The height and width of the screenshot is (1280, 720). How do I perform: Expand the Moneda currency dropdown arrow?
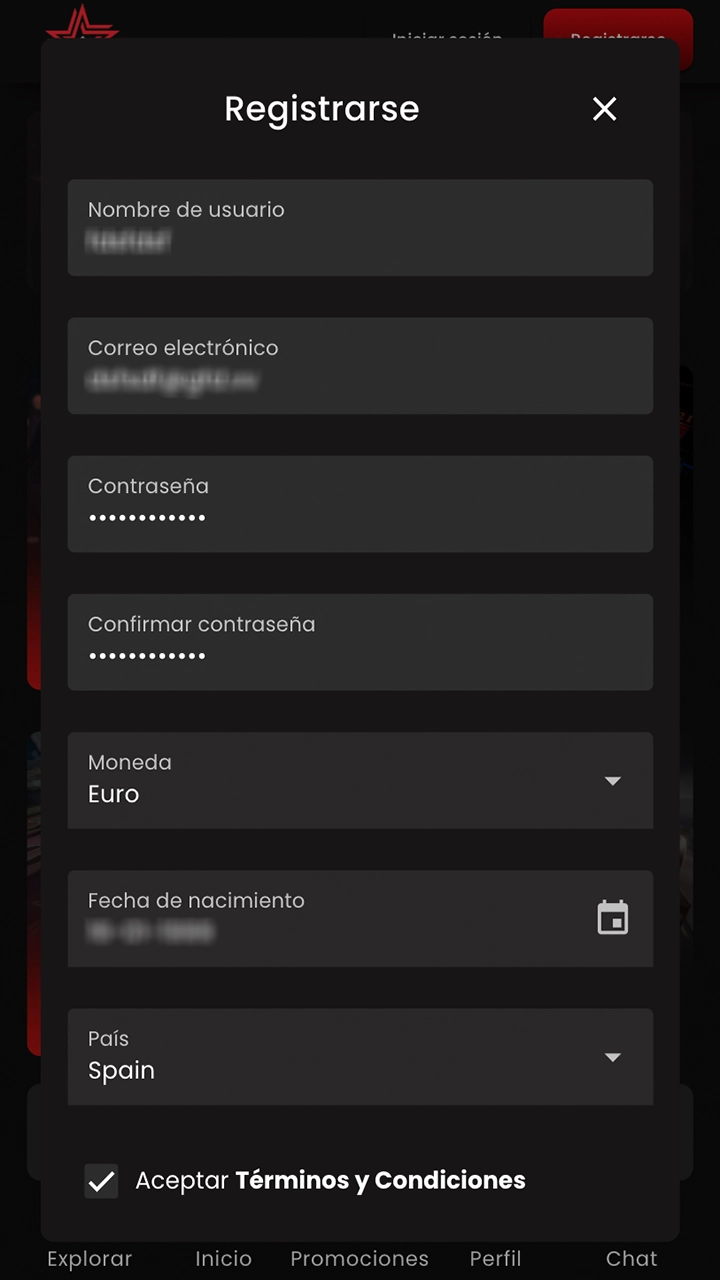click(612, 781)
